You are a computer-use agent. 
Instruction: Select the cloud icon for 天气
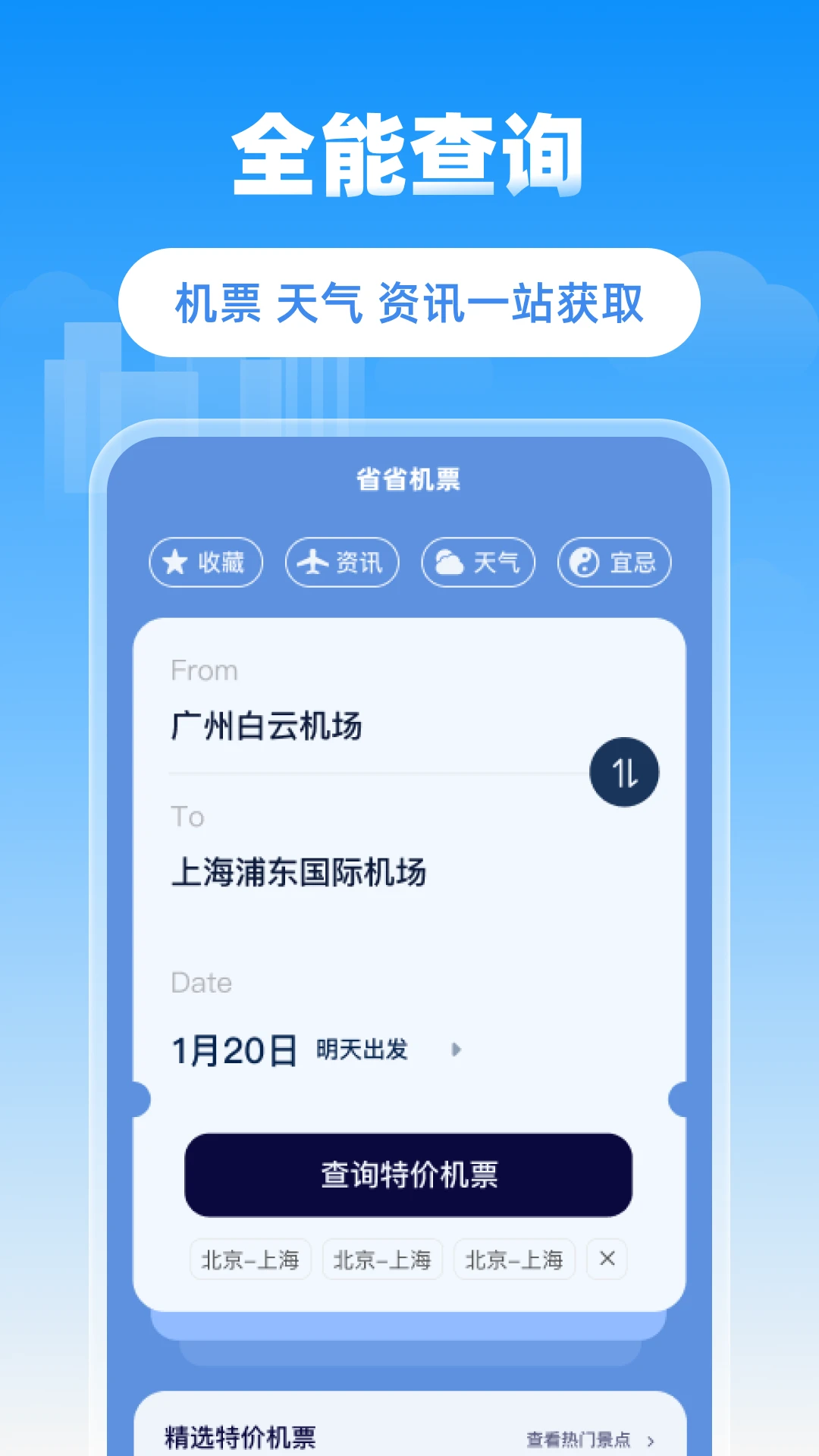[450, 561]
